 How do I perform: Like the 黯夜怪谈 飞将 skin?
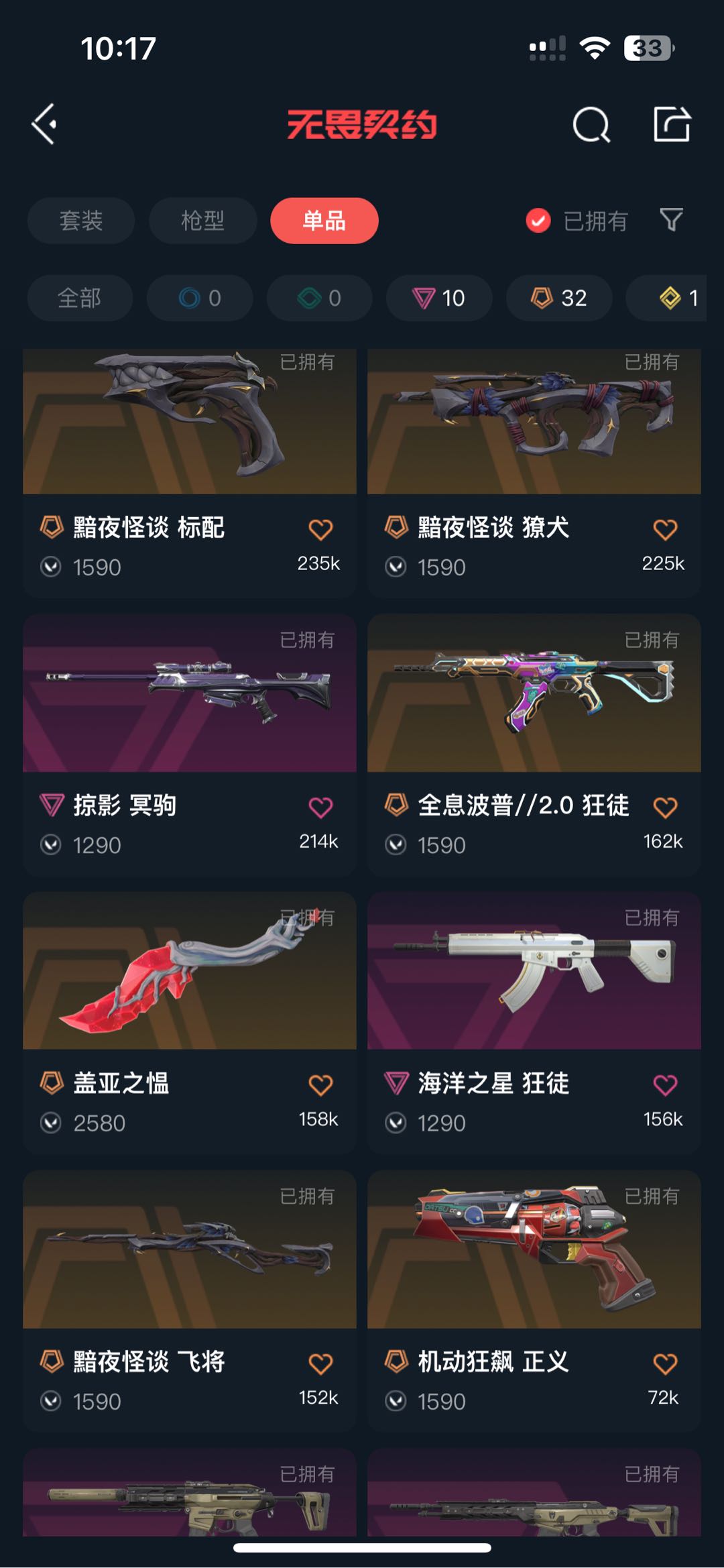point(320,1363)
